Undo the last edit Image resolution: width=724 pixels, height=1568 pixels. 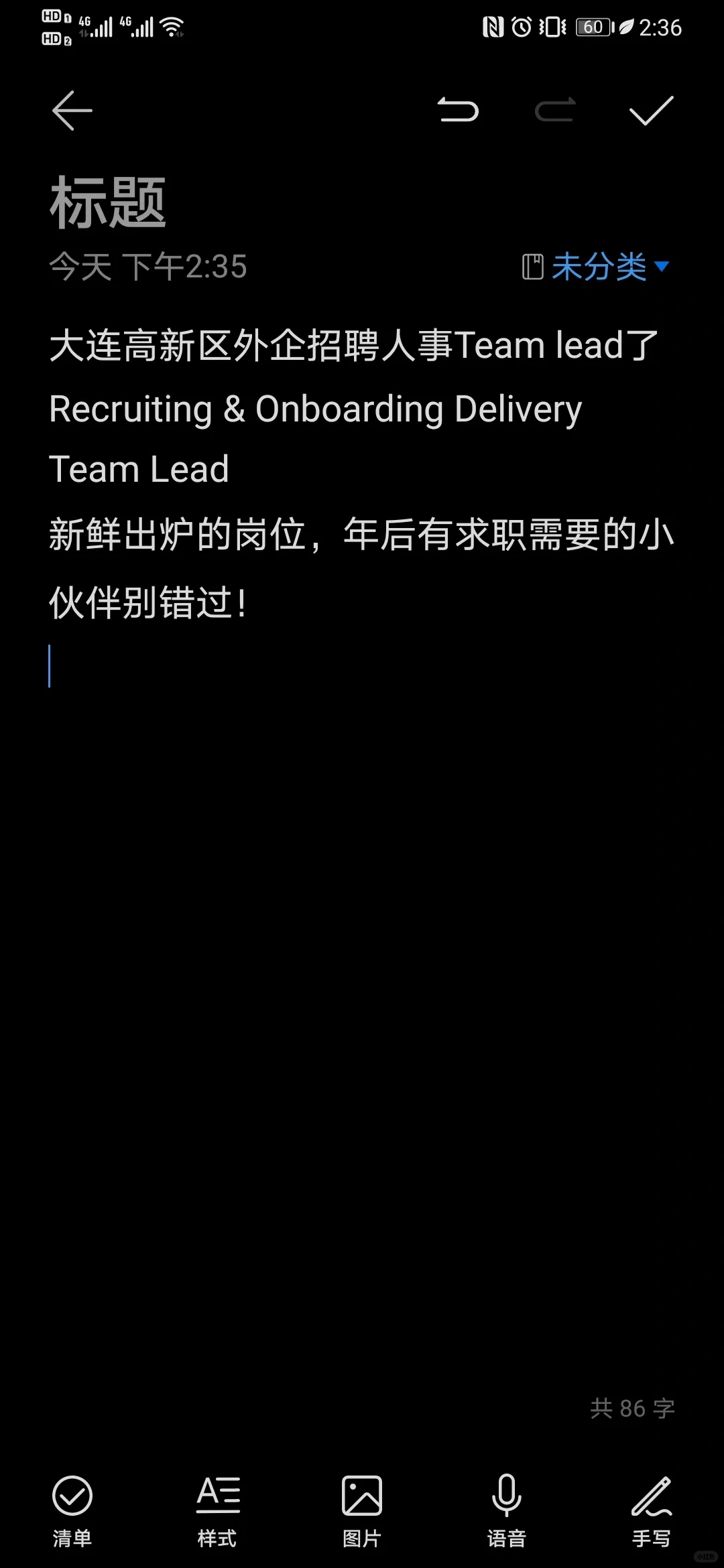click(458, 111)
